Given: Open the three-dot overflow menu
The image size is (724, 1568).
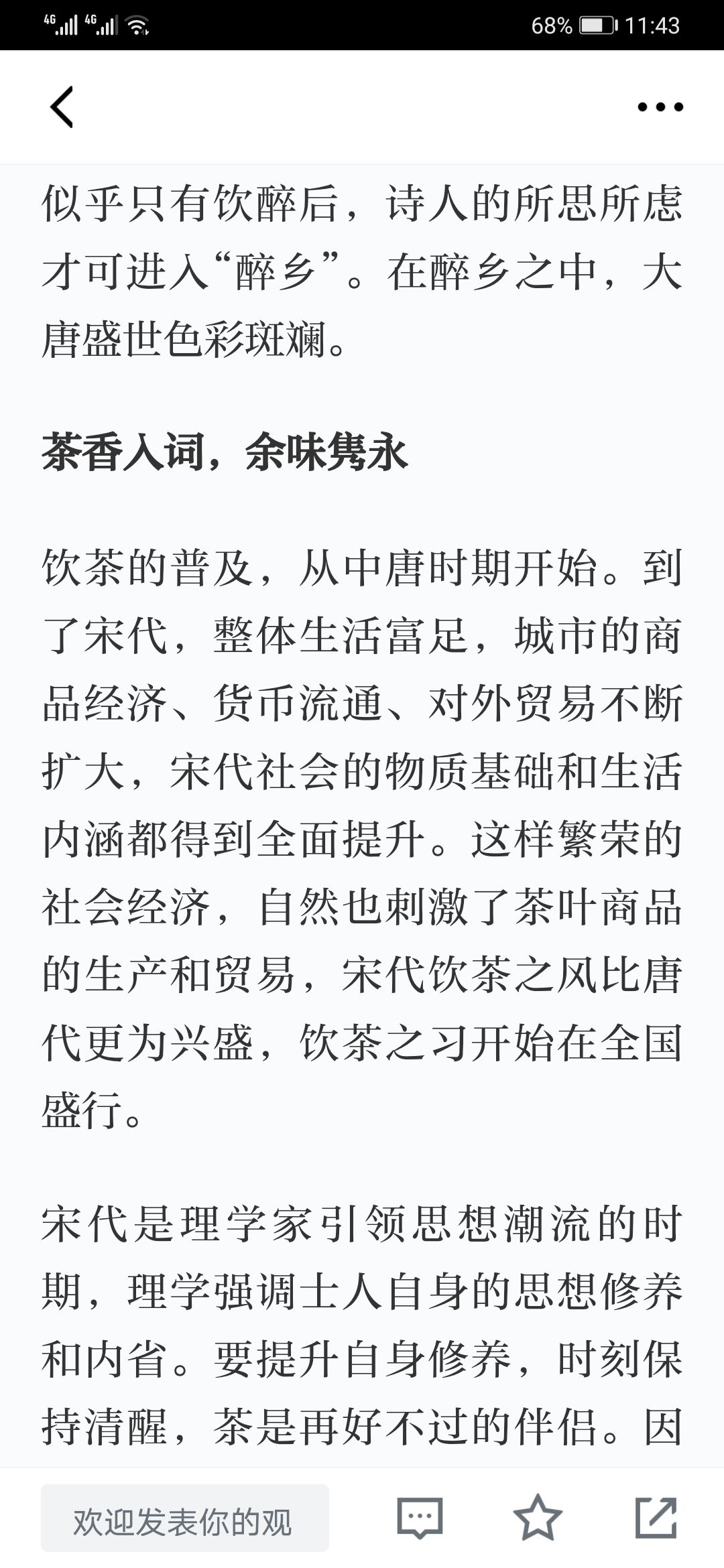Looking at the screenshot, I should 660,107.
